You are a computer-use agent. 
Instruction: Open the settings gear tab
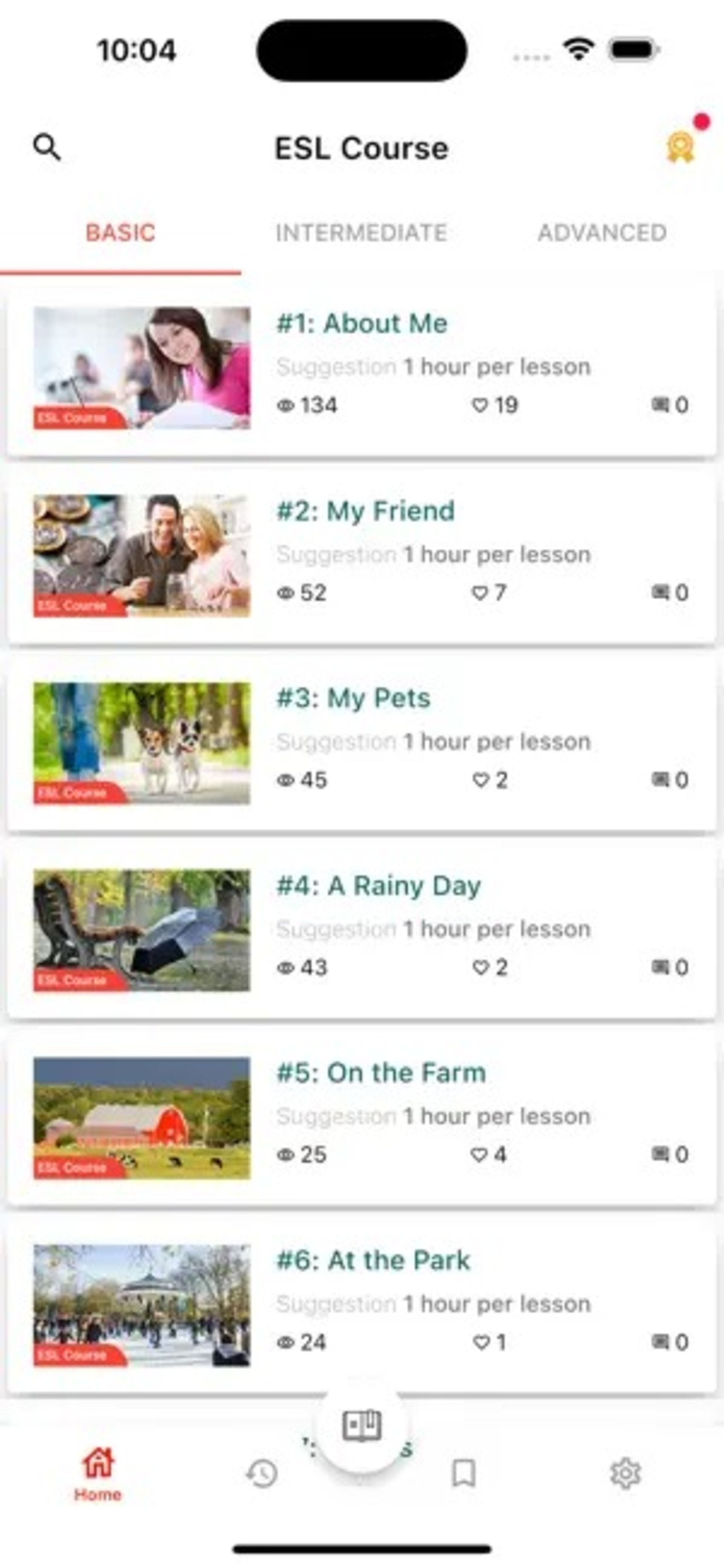[625, 1474]
